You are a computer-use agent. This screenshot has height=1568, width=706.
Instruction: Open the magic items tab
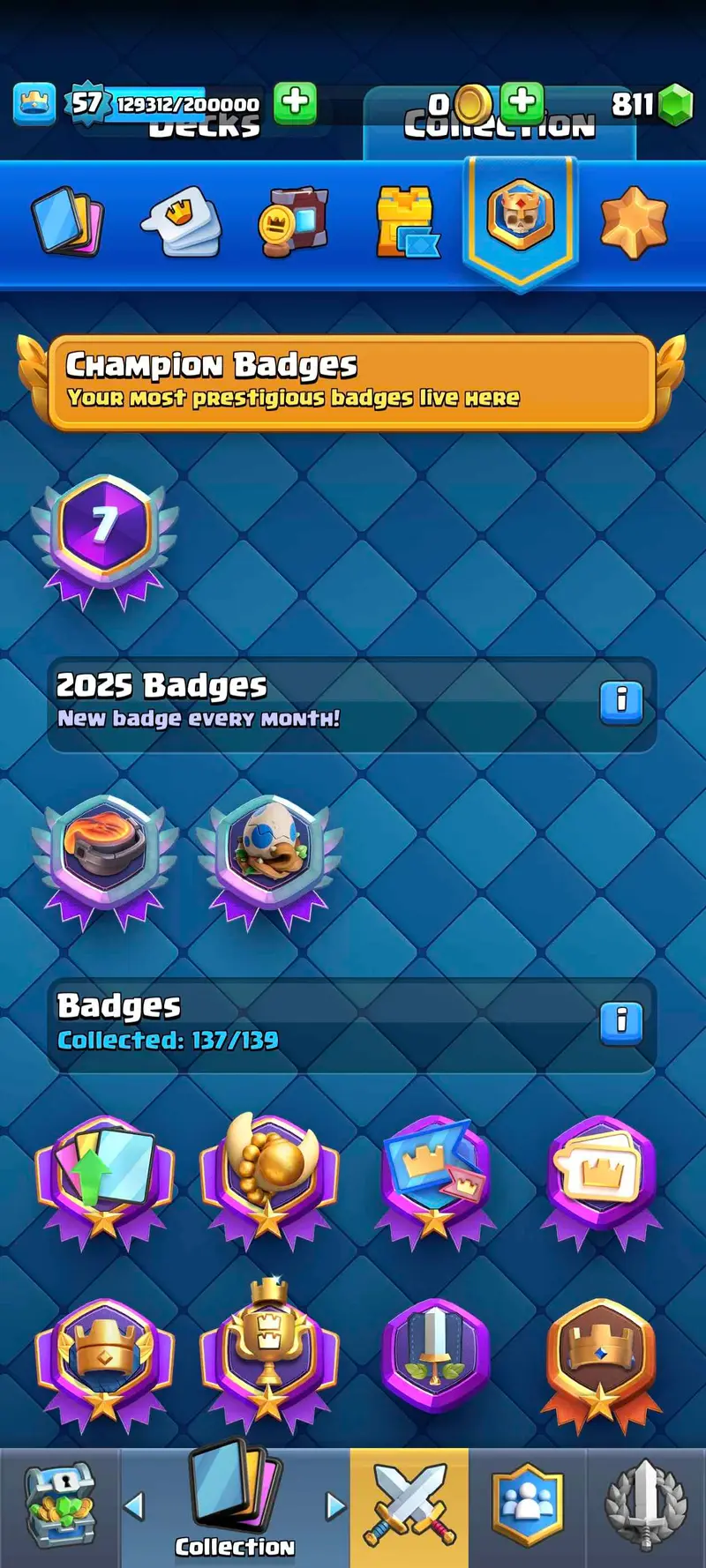pos(293,220)
